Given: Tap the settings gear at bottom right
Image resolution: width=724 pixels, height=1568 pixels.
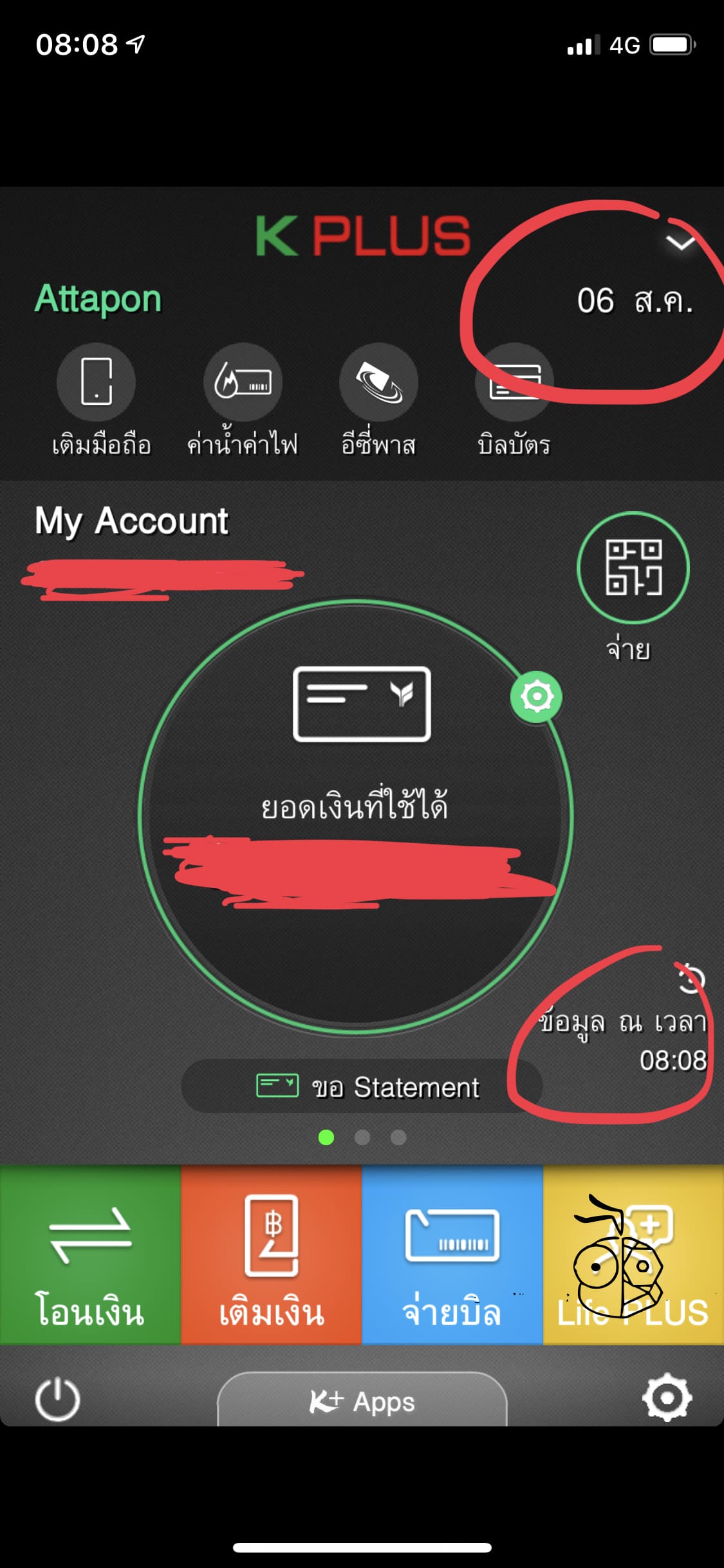Looking at the screenshot, I should (667, 1397).
